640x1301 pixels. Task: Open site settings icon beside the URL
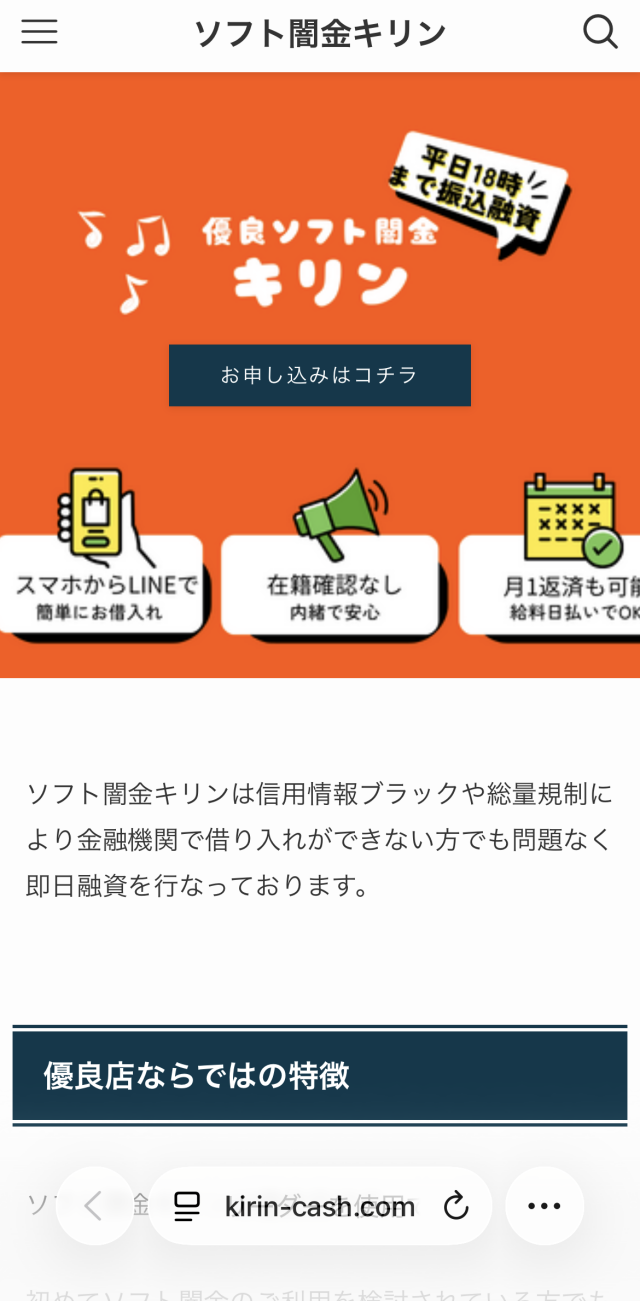(x=187, y=1206)
